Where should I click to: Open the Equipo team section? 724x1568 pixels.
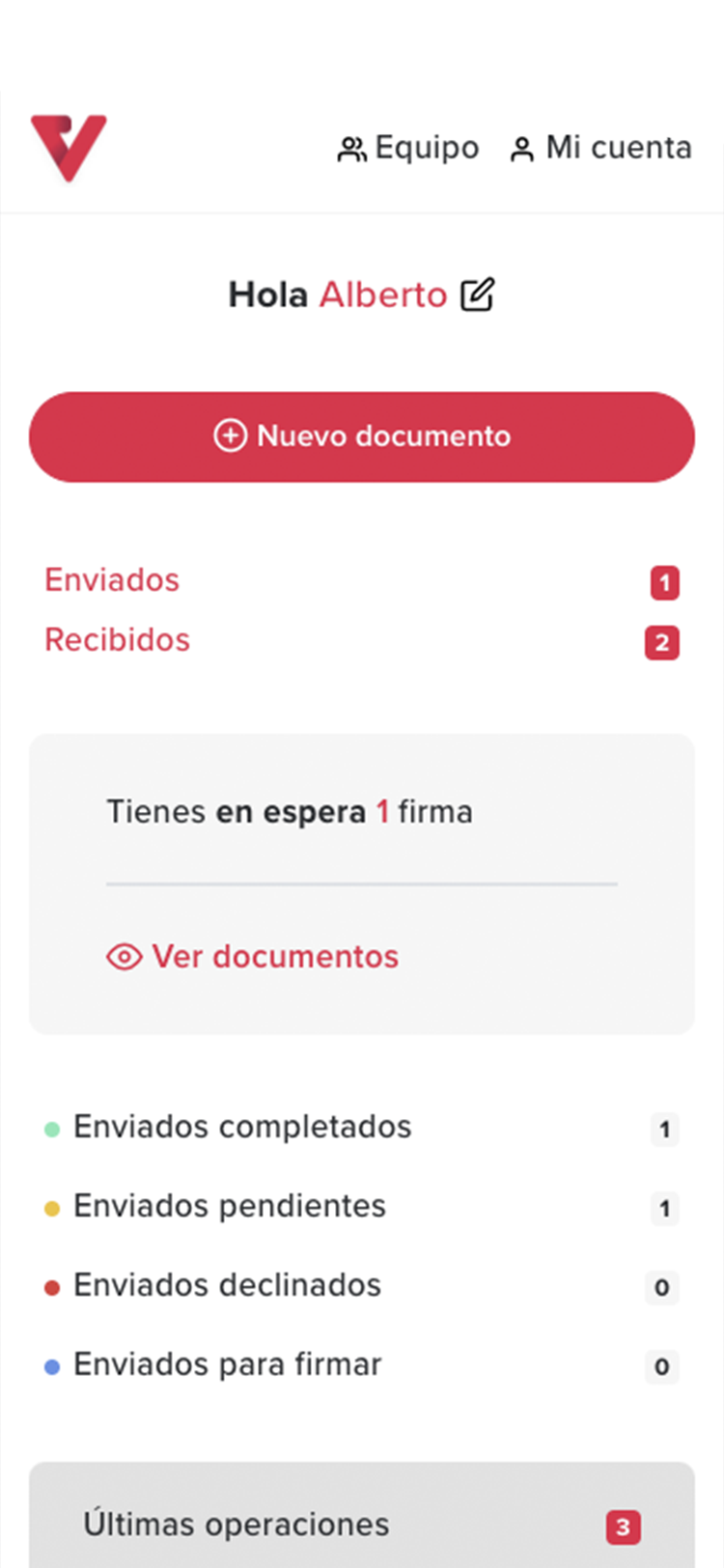(x=407, y=149)
